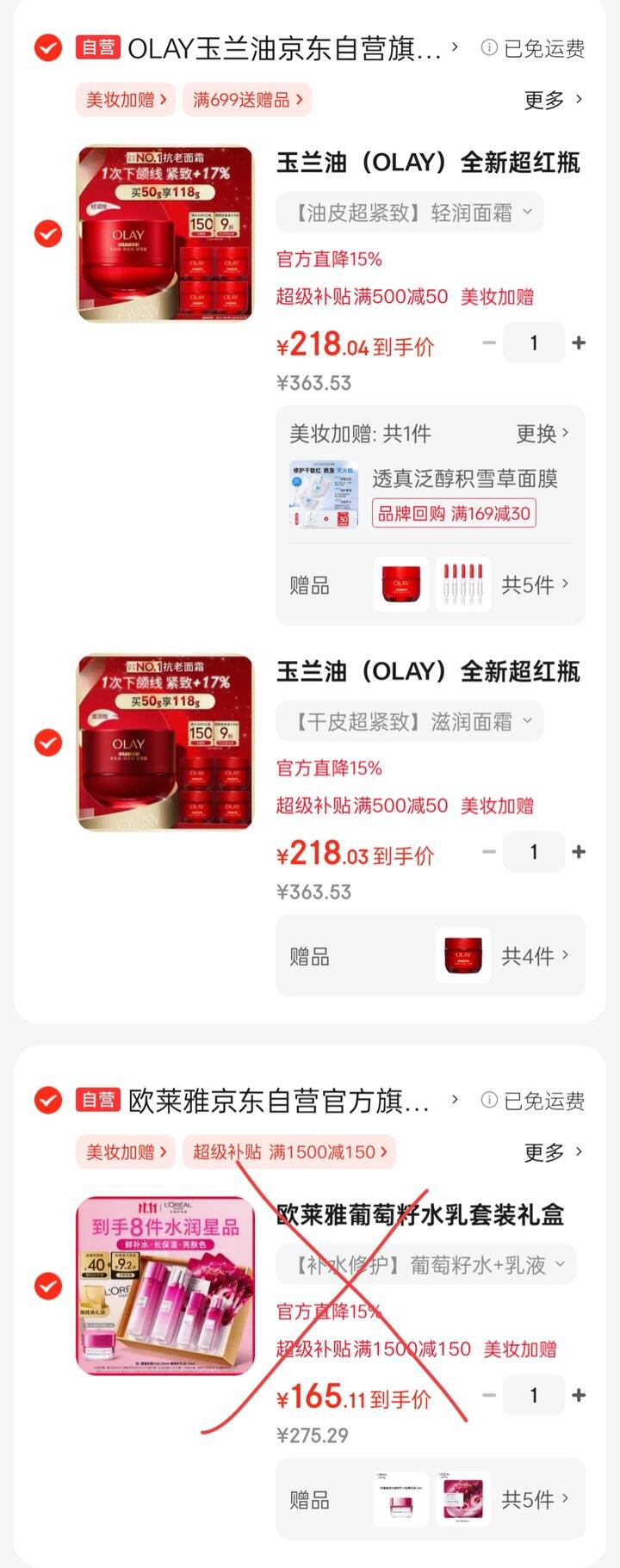Increase quantity of the 轻润面霜 item

579,343
